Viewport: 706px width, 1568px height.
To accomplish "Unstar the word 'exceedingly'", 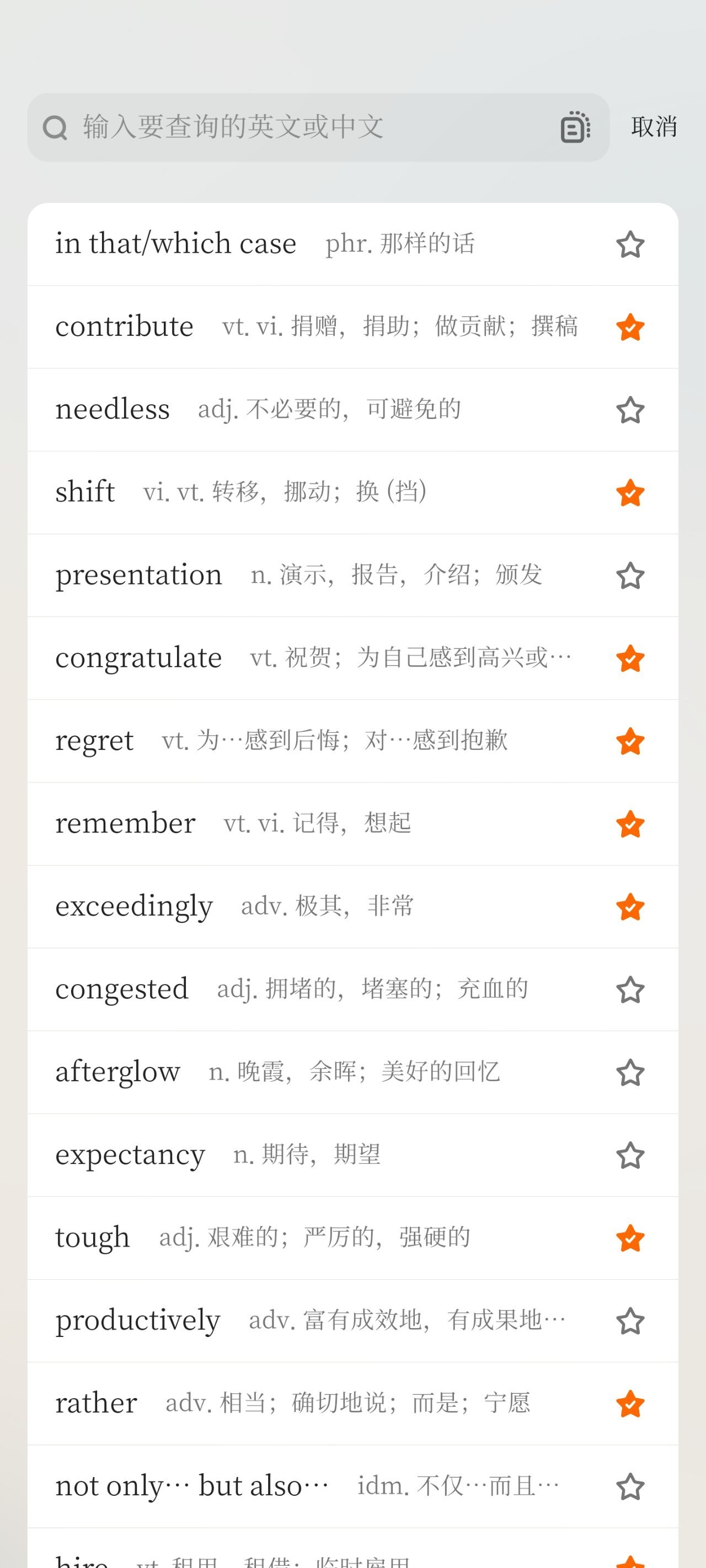I will [x=630, y=907].
